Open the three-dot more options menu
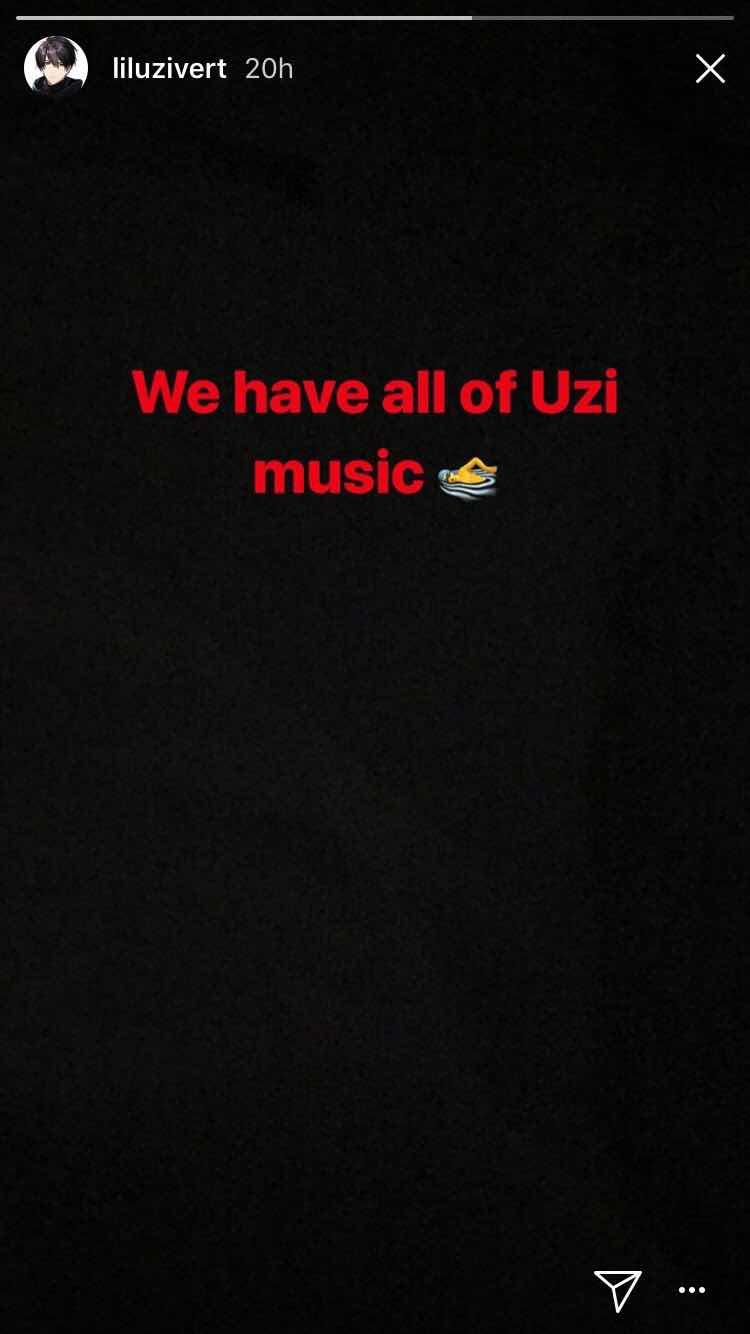 (x=692, y=1291)
